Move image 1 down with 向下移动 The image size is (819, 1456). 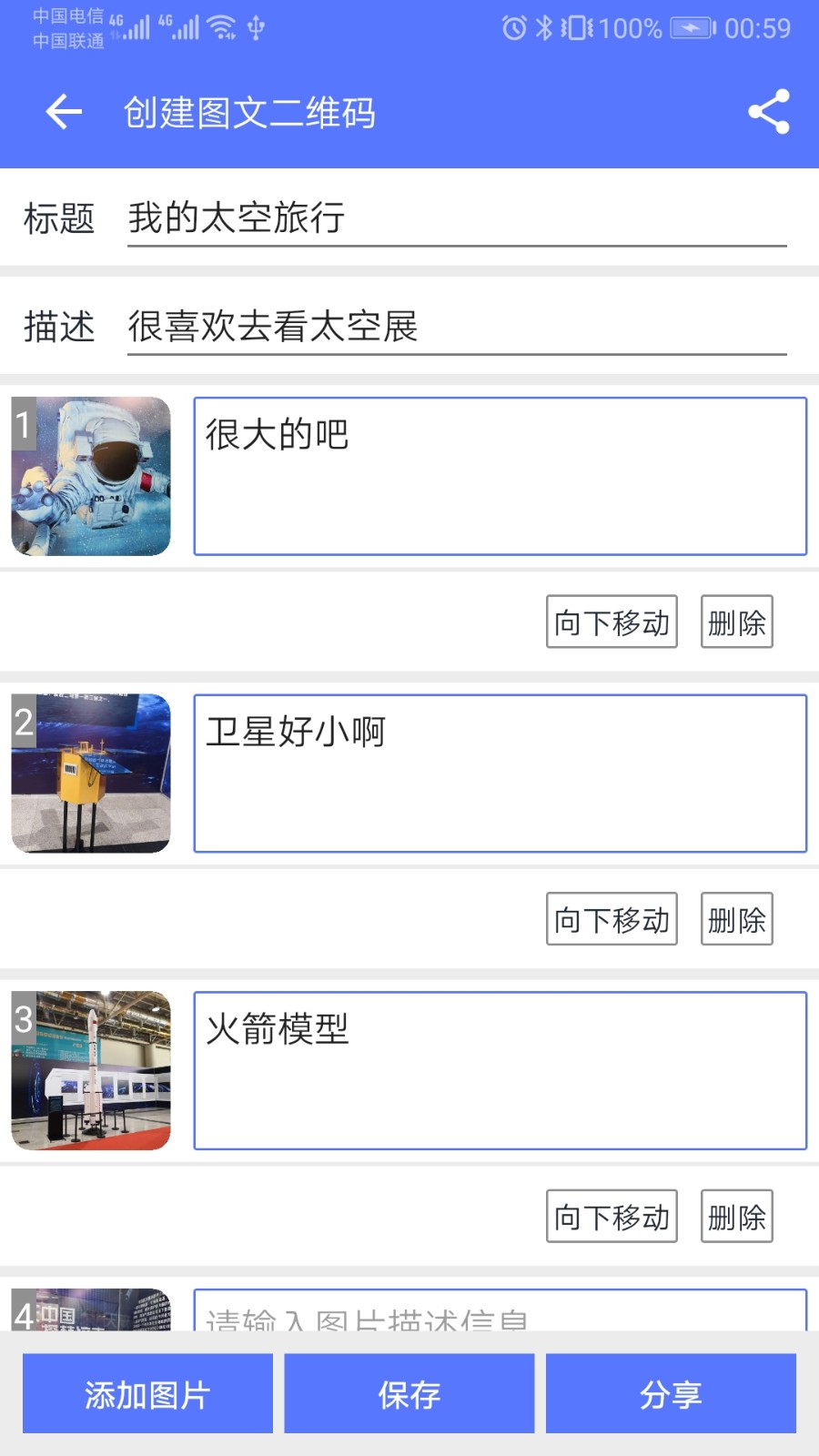(x=612, y=622)
